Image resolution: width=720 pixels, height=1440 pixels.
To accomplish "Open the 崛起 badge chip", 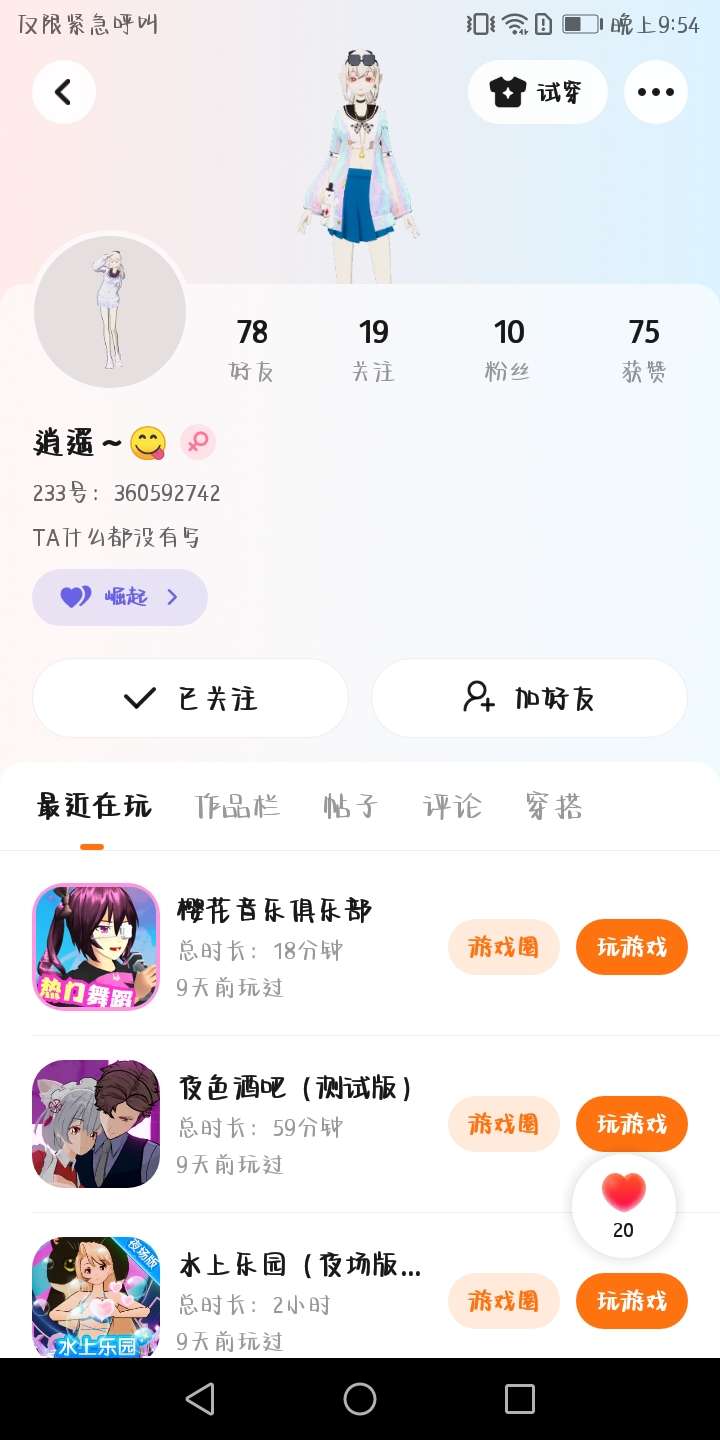I will point(120,597).
